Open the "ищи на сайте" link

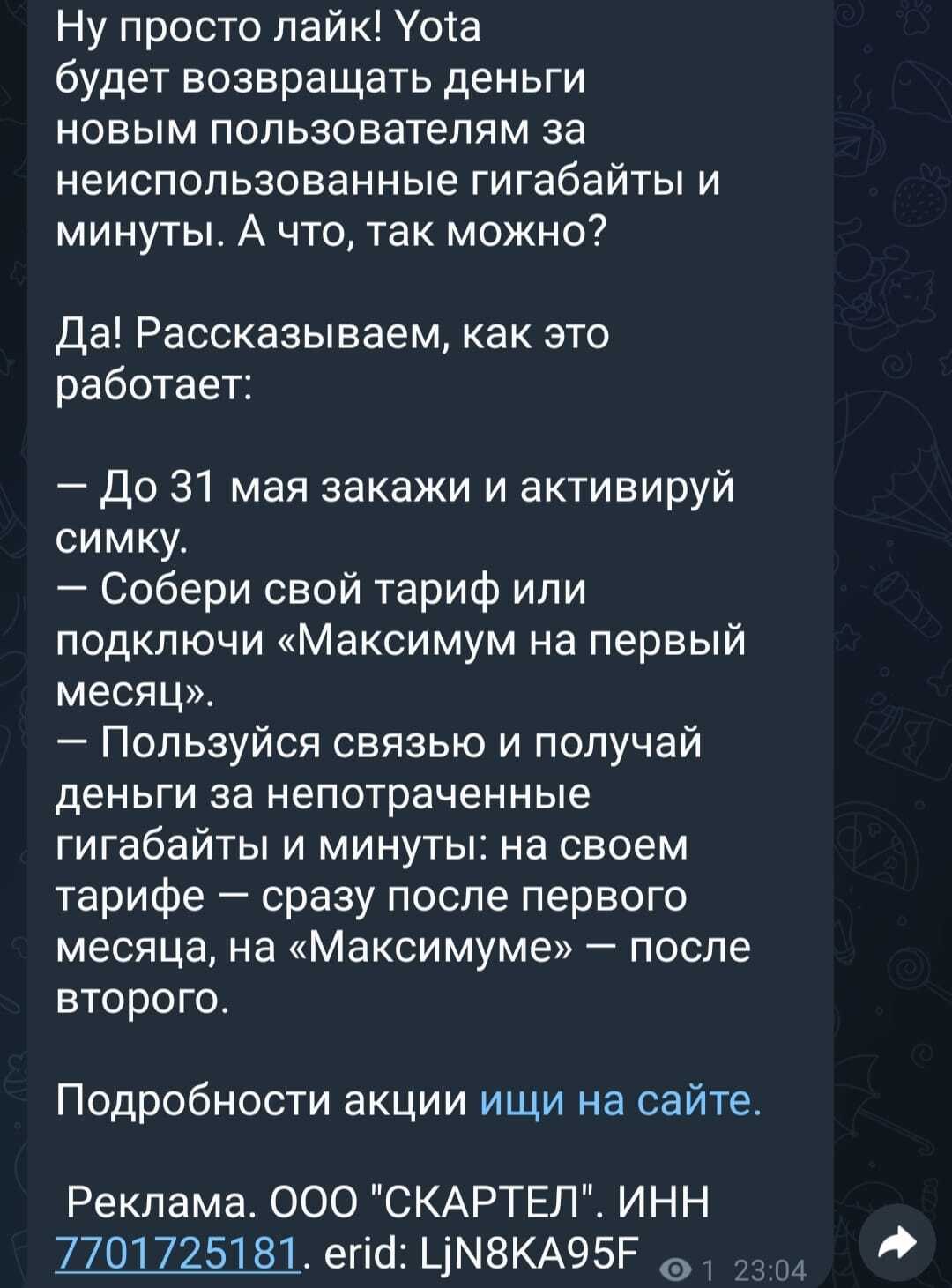pyautogui.click(x=619, y=1099)
